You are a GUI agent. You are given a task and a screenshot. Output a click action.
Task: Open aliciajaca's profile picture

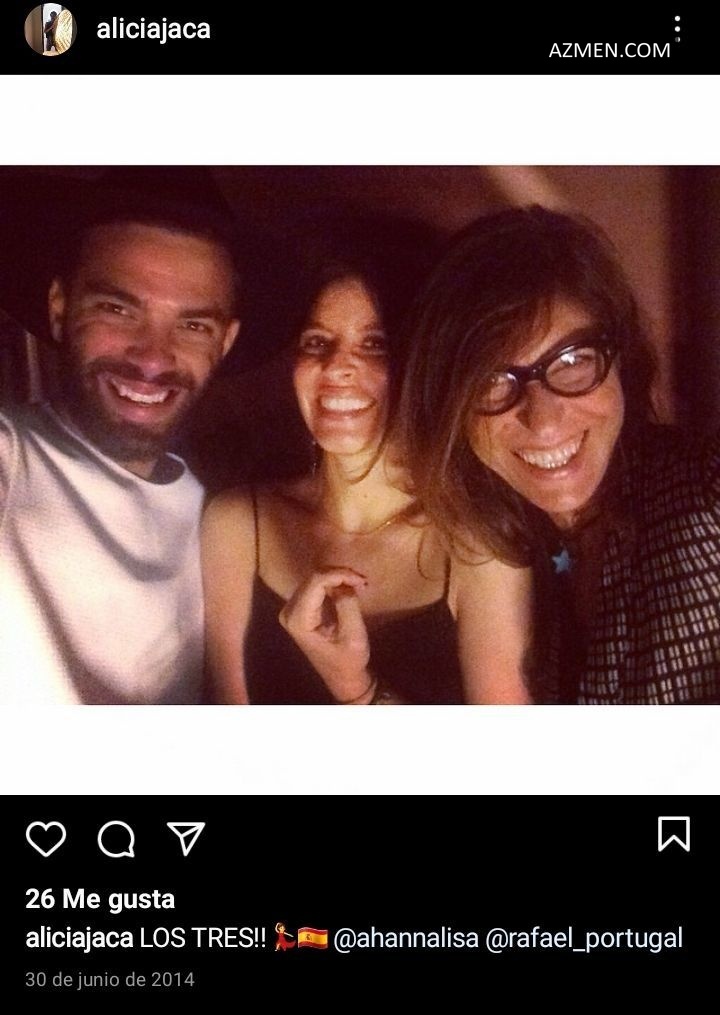point(49,30)
